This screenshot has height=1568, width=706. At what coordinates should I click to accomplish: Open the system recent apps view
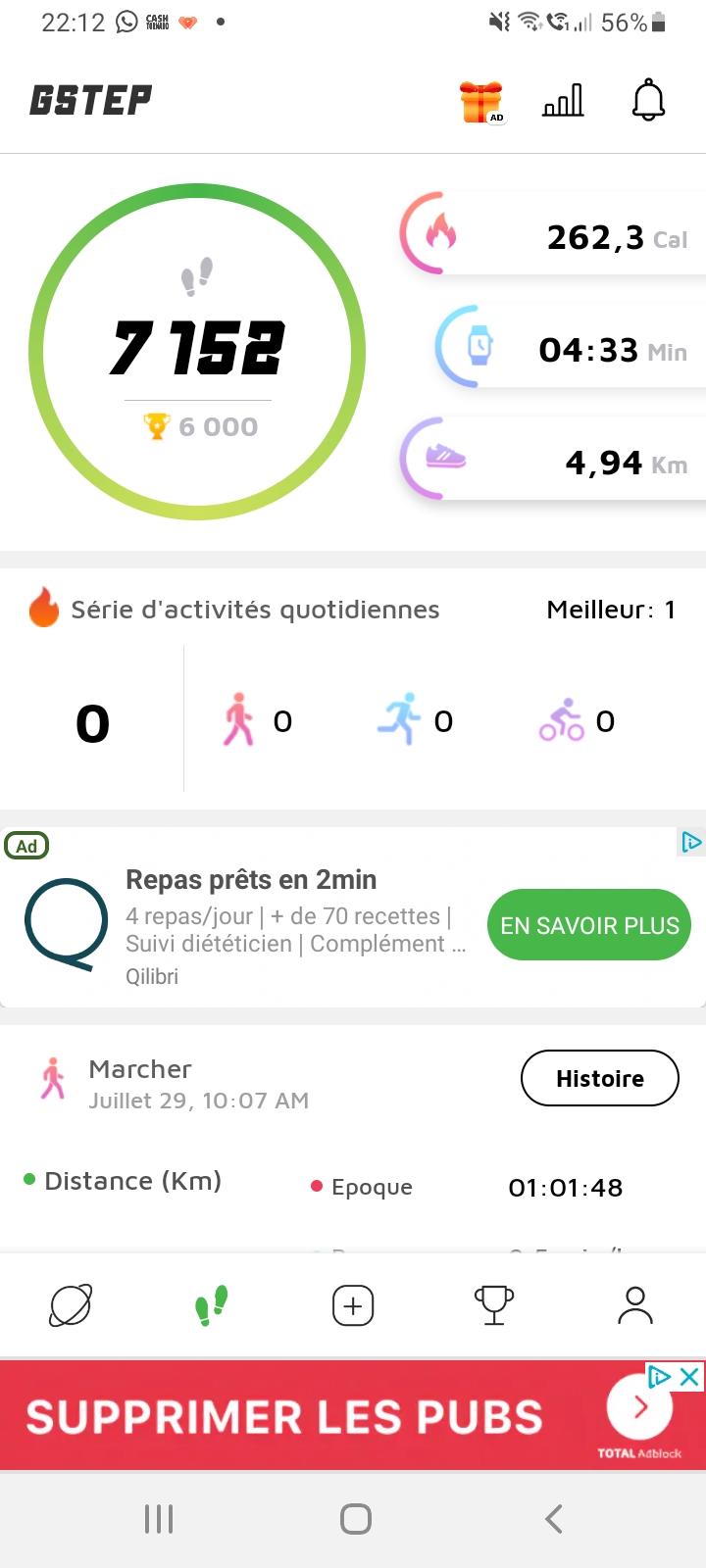click(x=159, y=1519)
